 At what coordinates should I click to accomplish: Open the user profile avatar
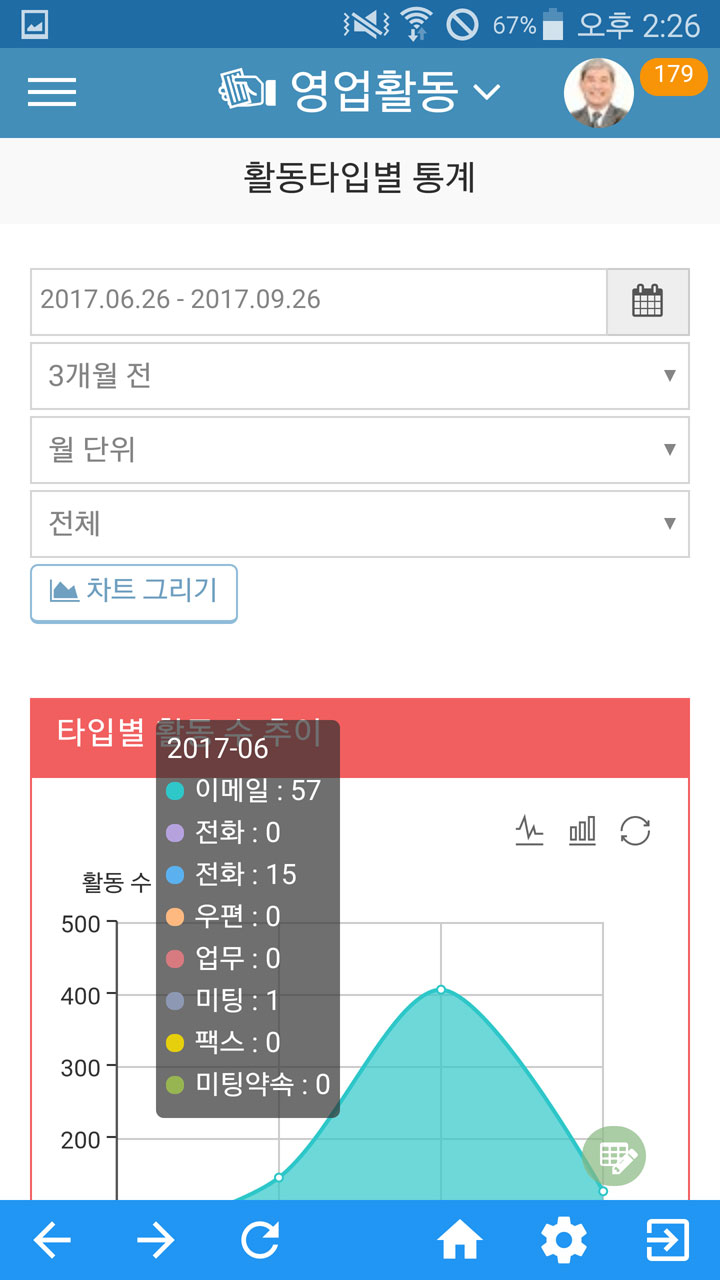point(598,93)
